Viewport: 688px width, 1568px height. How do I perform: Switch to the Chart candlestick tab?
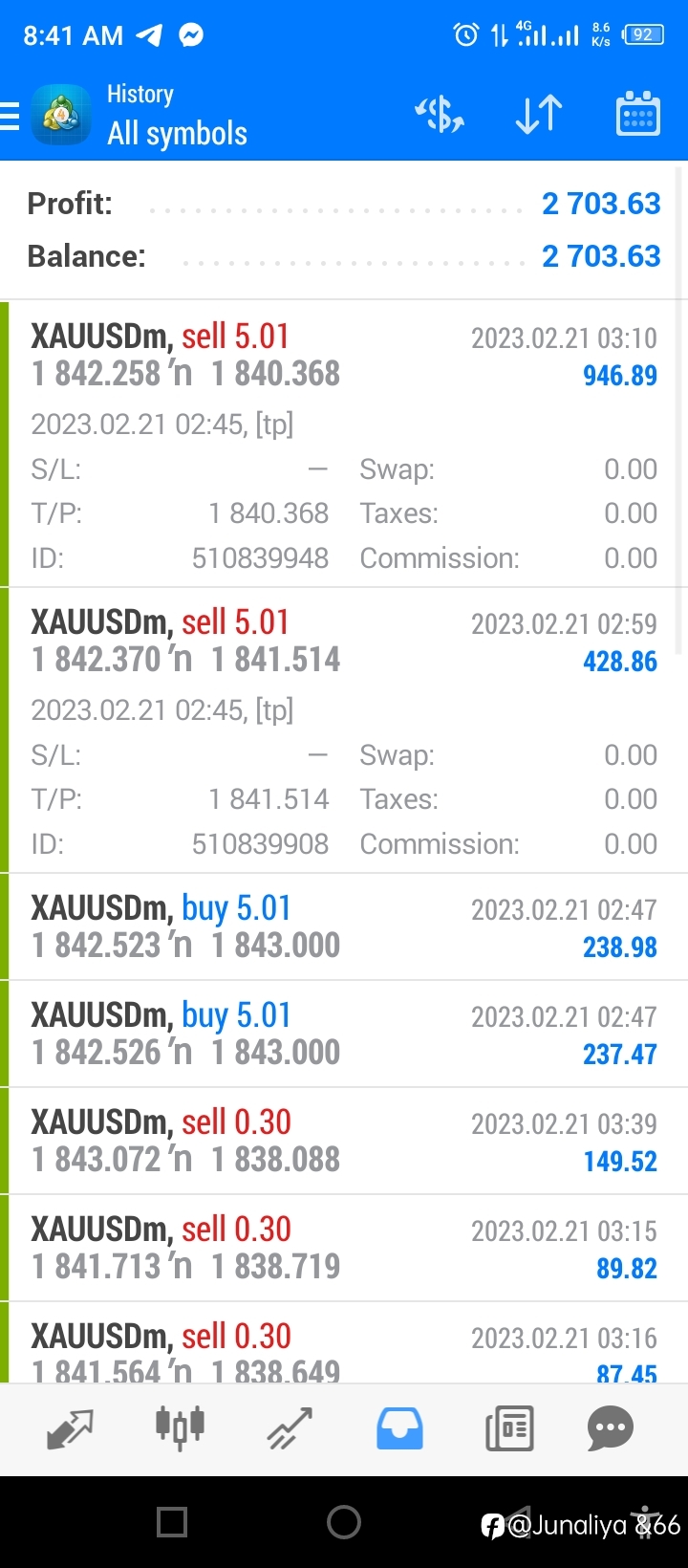pyautogui.click(x=180, y=1427)
